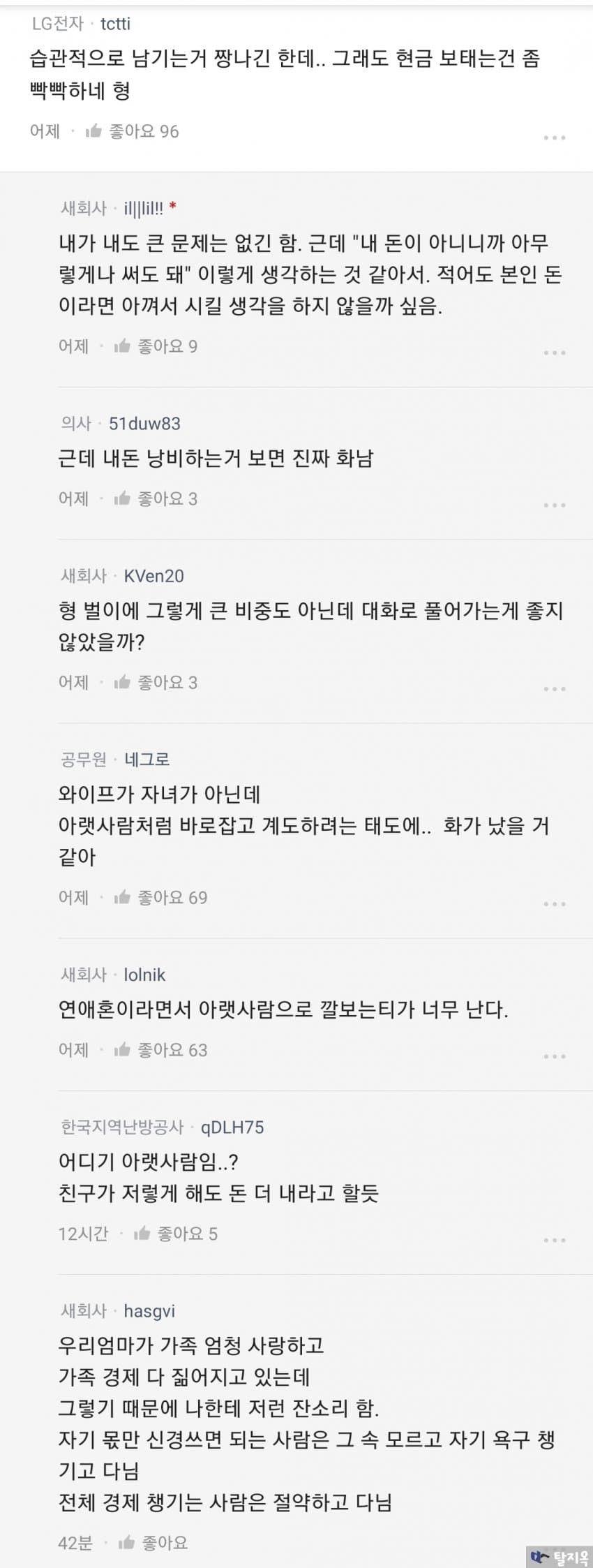Image resolution: width=593 pixels, height=1568 pixels.
Task: Like qDLH75's reply
Action: pyautogui.click(x=142, y=1234)
